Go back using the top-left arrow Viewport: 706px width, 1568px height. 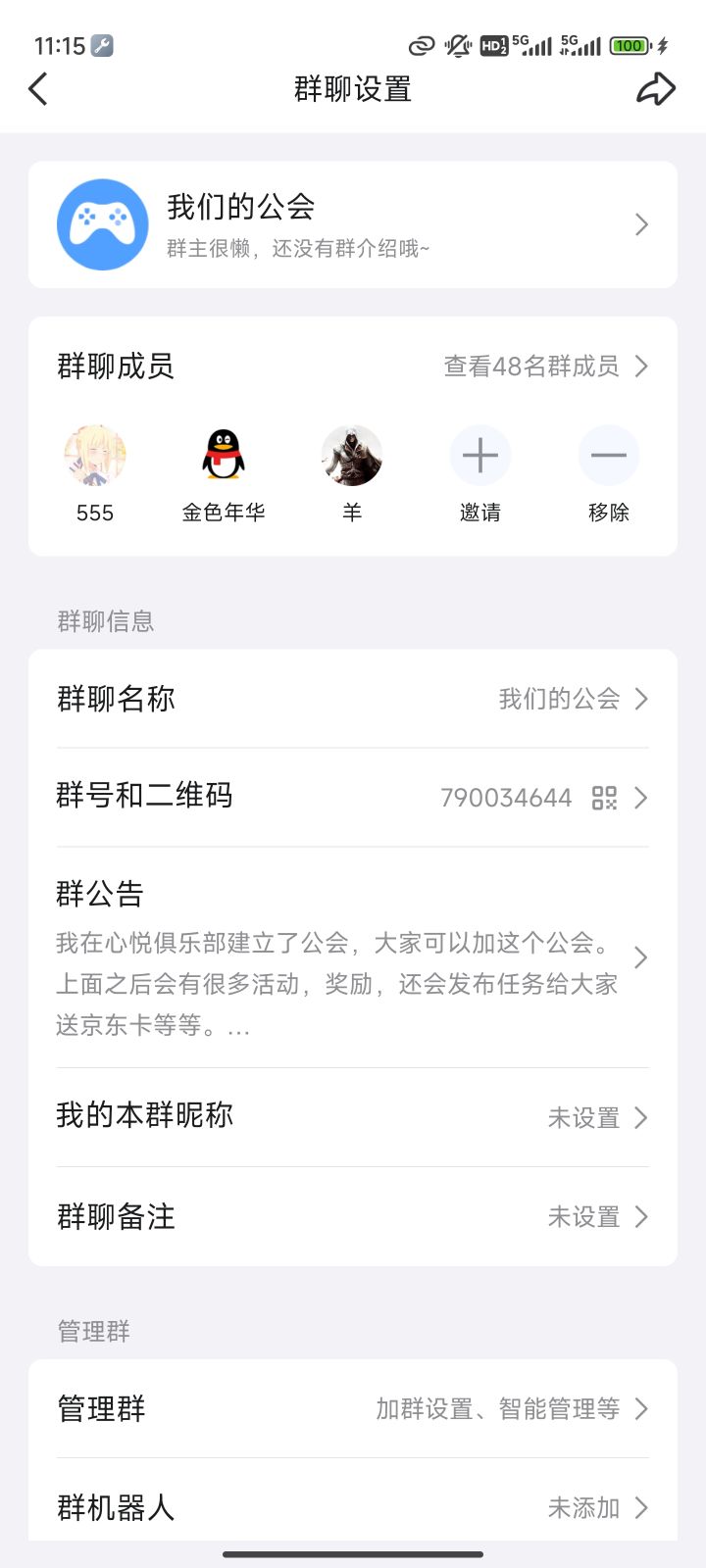tap(38, 89)
